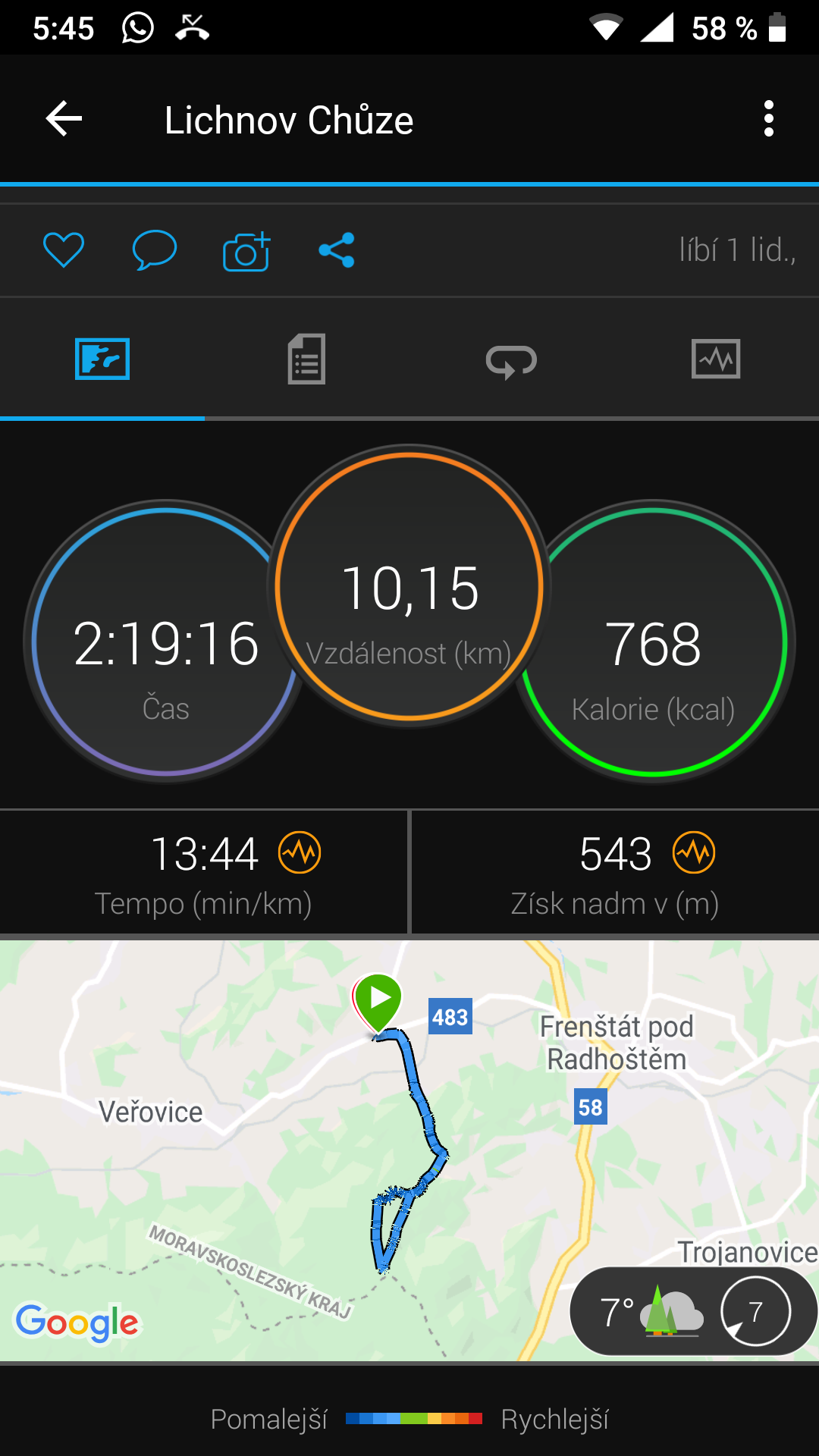Image resolution: width=819 pixels, height=1456 pixels.
Task: Open the comments bubble
Action: [155, 250]
